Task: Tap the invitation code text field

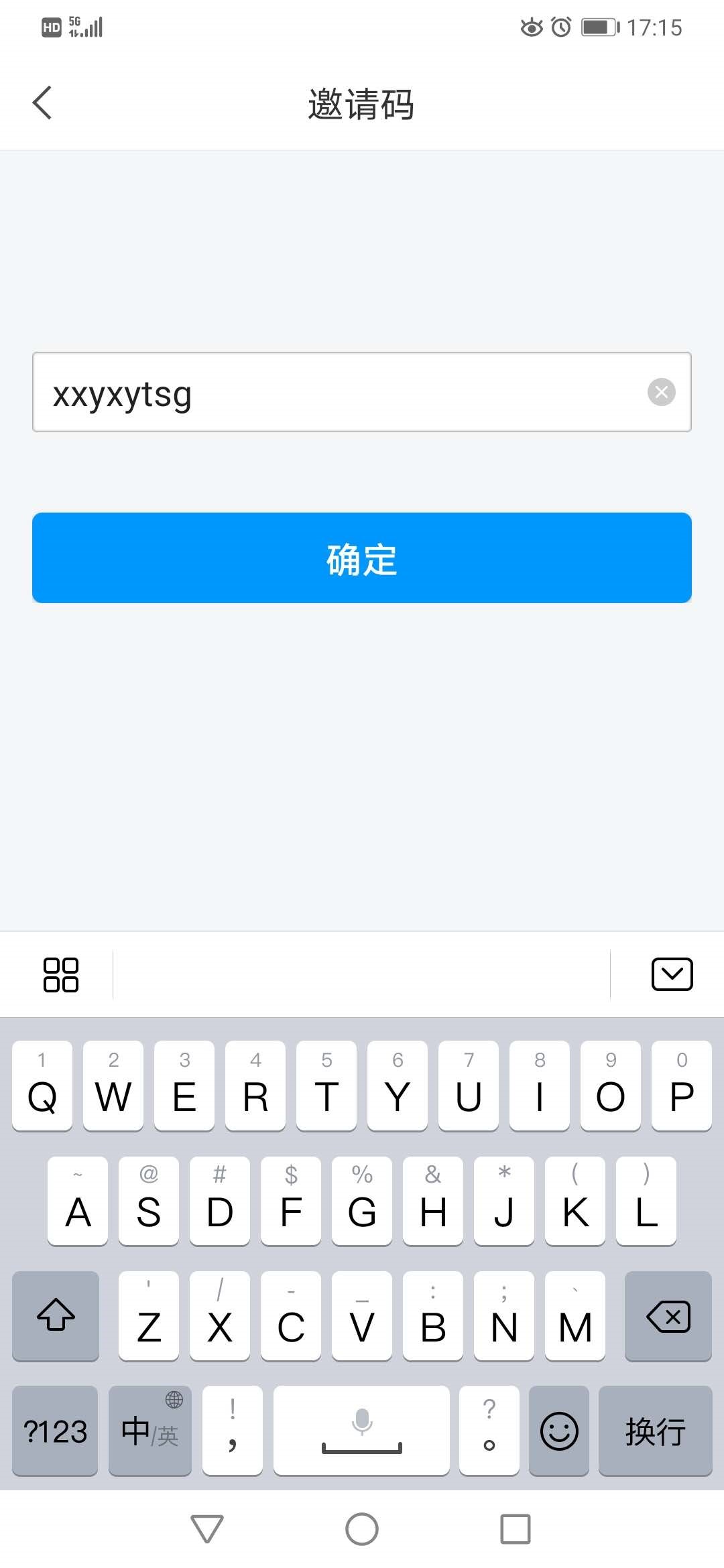Action: 362,392
